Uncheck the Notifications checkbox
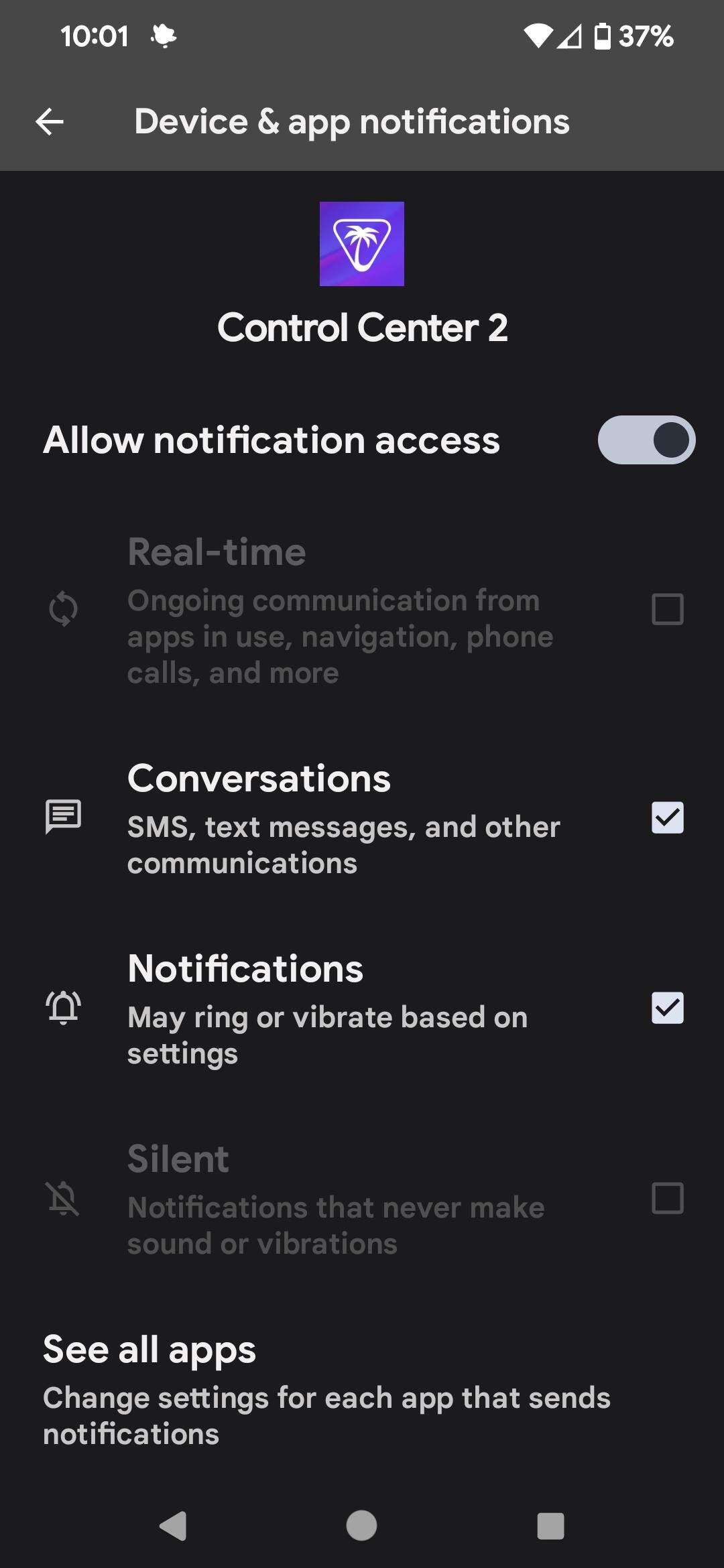 point(667,1008)
